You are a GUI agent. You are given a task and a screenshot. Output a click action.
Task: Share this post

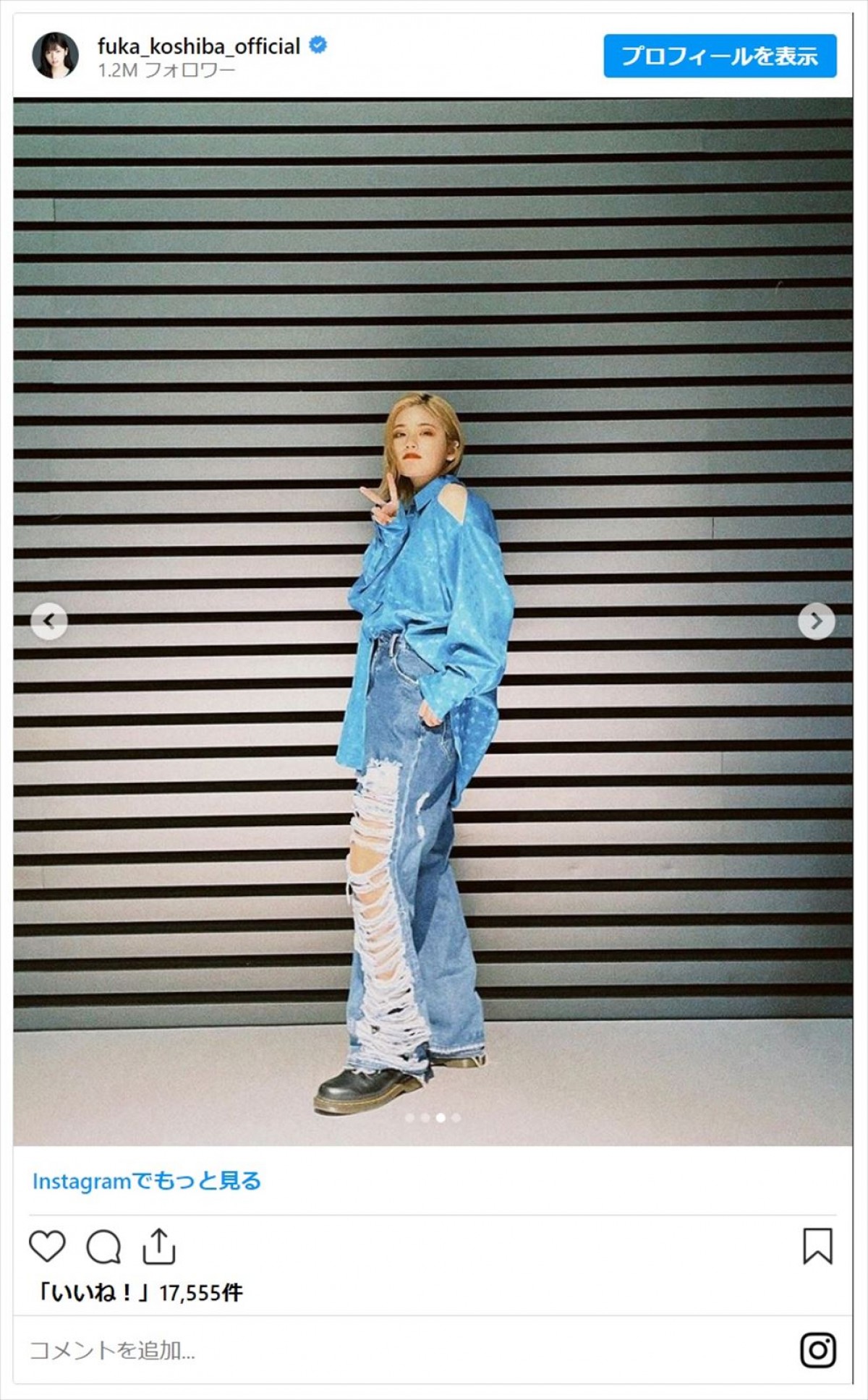(x=159, y=1246)
